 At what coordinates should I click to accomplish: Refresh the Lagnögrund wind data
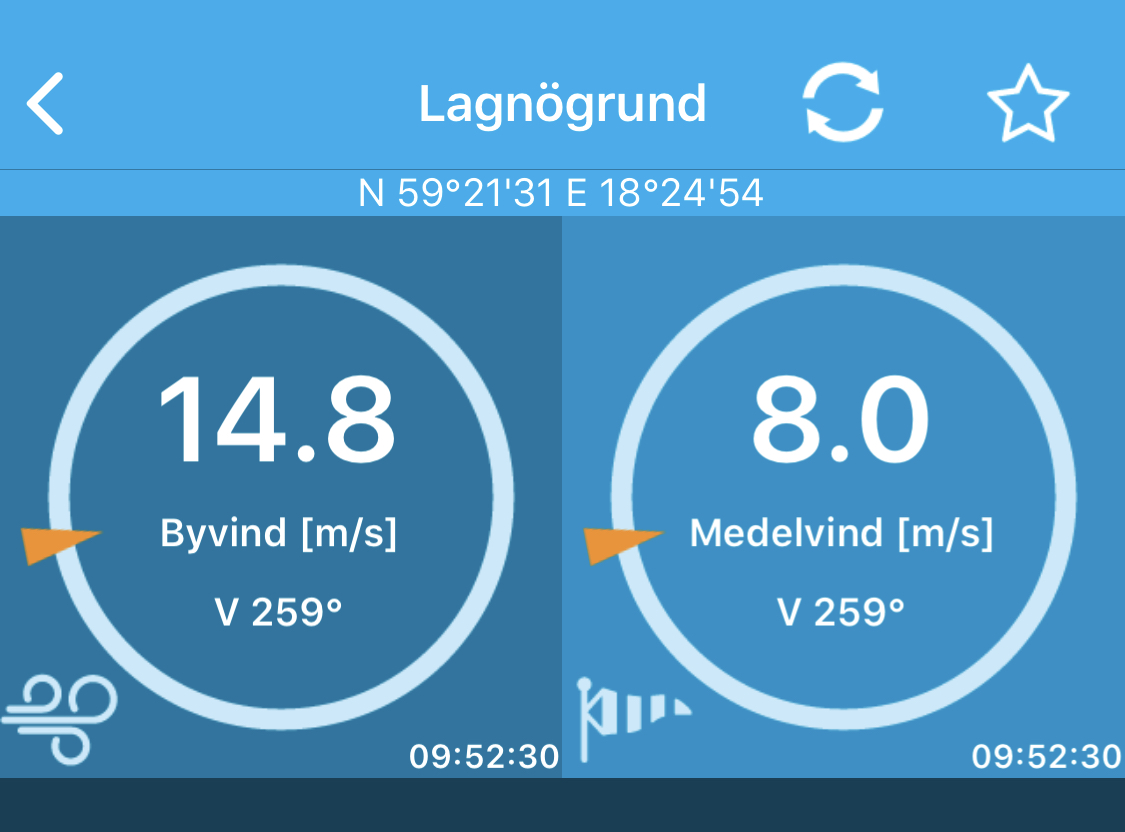point(843,103)
